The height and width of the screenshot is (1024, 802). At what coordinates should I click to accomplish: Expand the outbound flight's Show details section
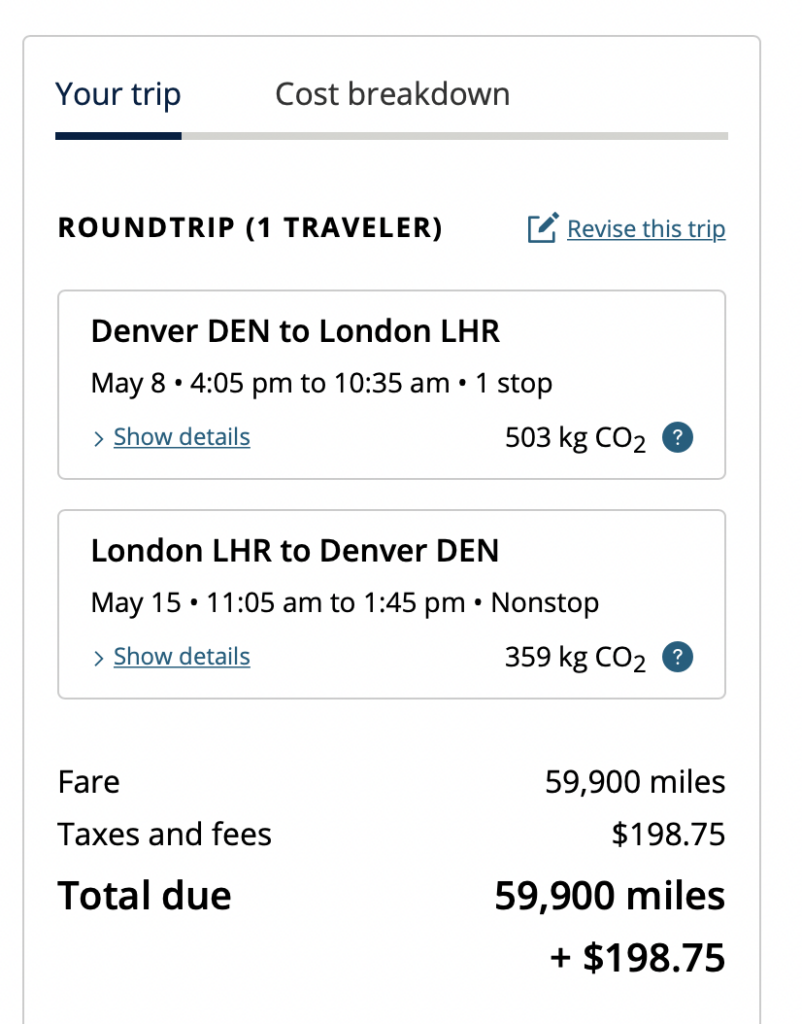[x=181, y=437]
